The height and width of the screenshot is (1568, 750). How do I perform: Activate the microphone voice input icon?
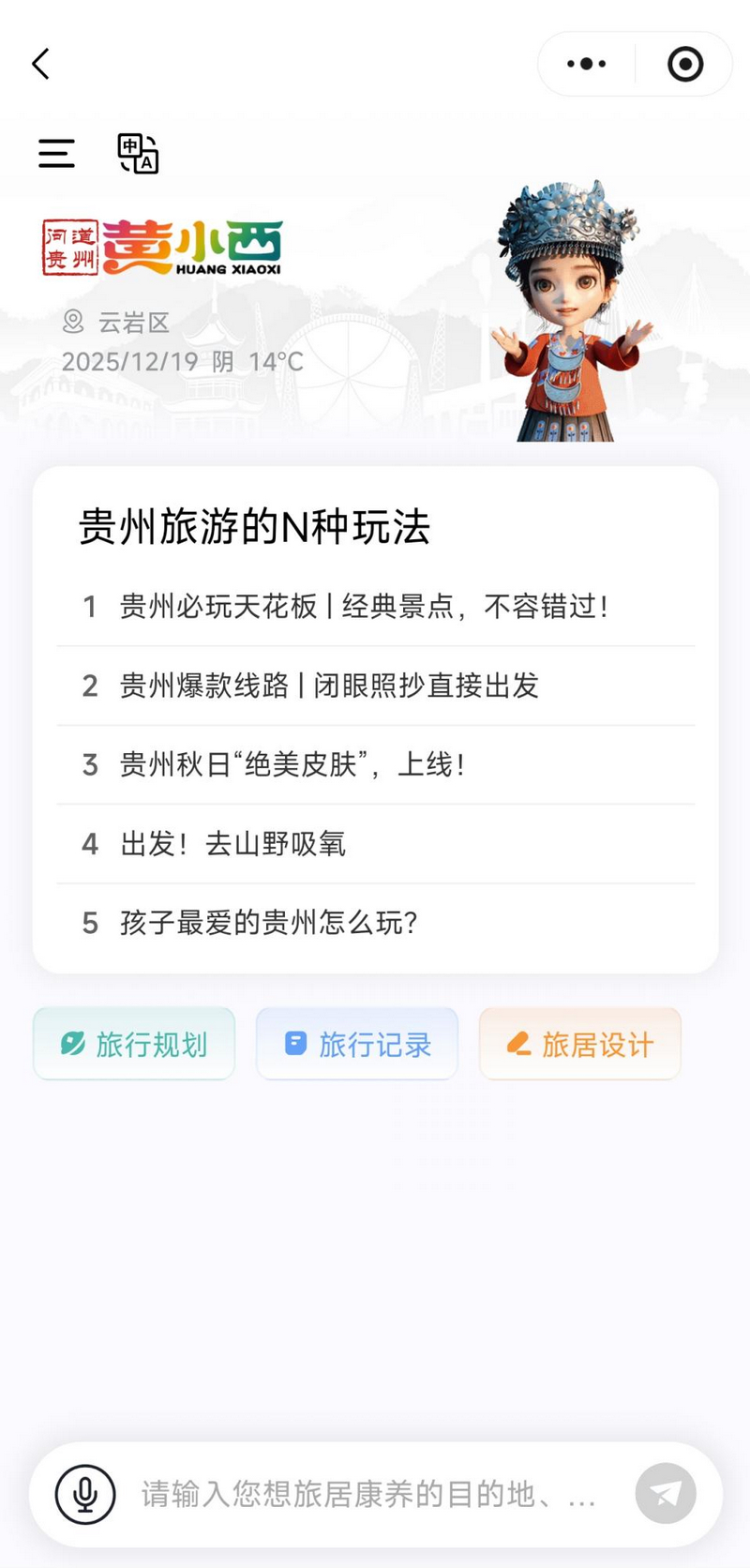(84, 1495)
